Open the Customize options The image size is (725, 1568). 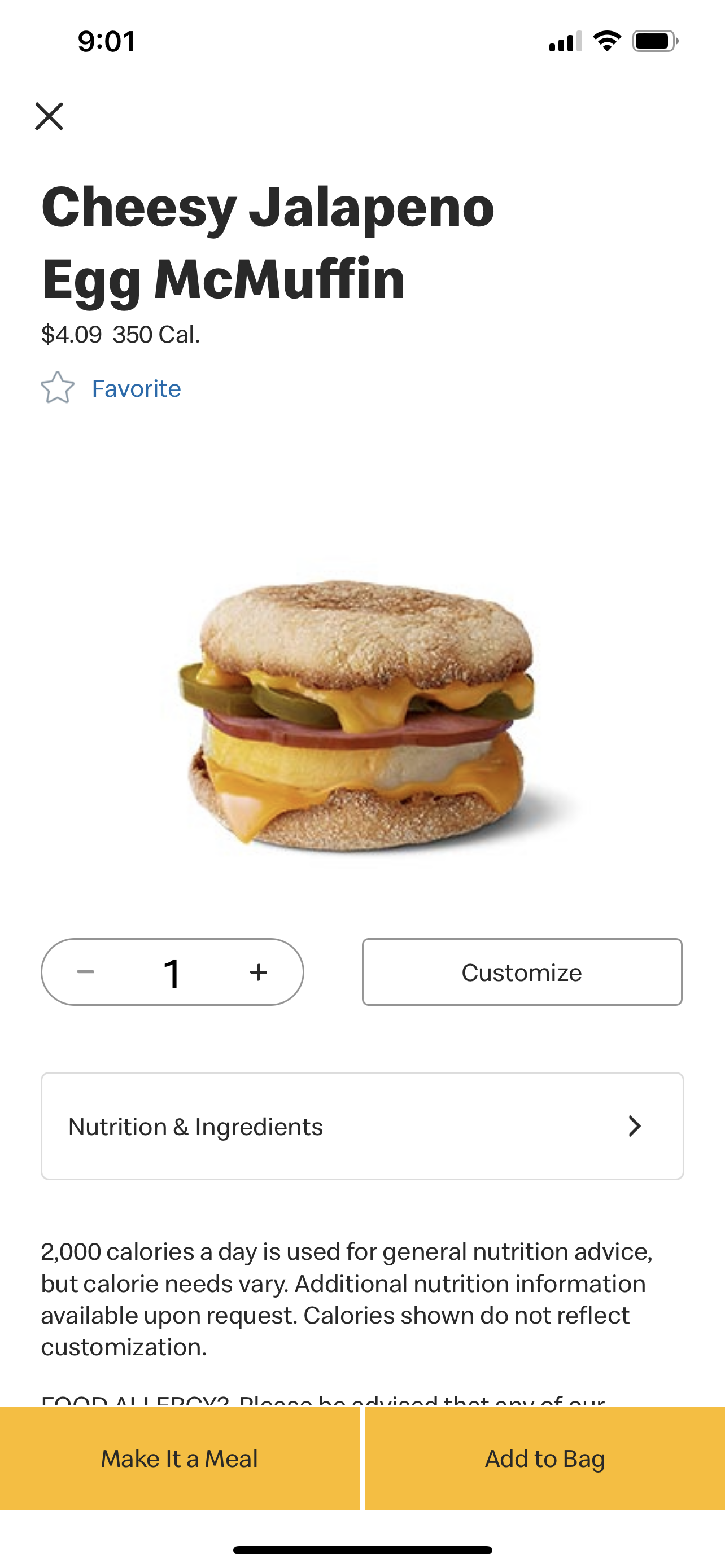pyautogui.click(x=522, y=971)
